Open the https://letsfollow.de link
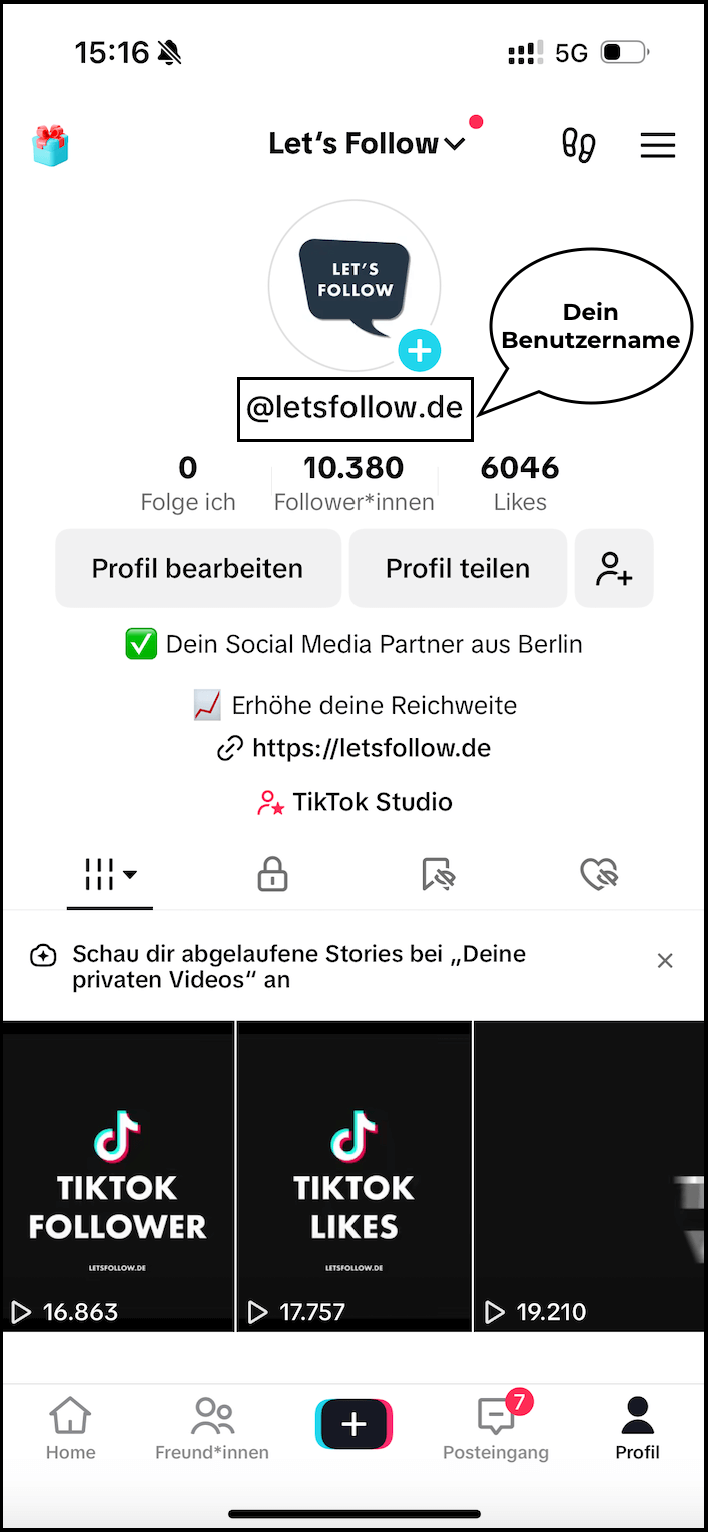The image size is (708, 1532). 355,748
